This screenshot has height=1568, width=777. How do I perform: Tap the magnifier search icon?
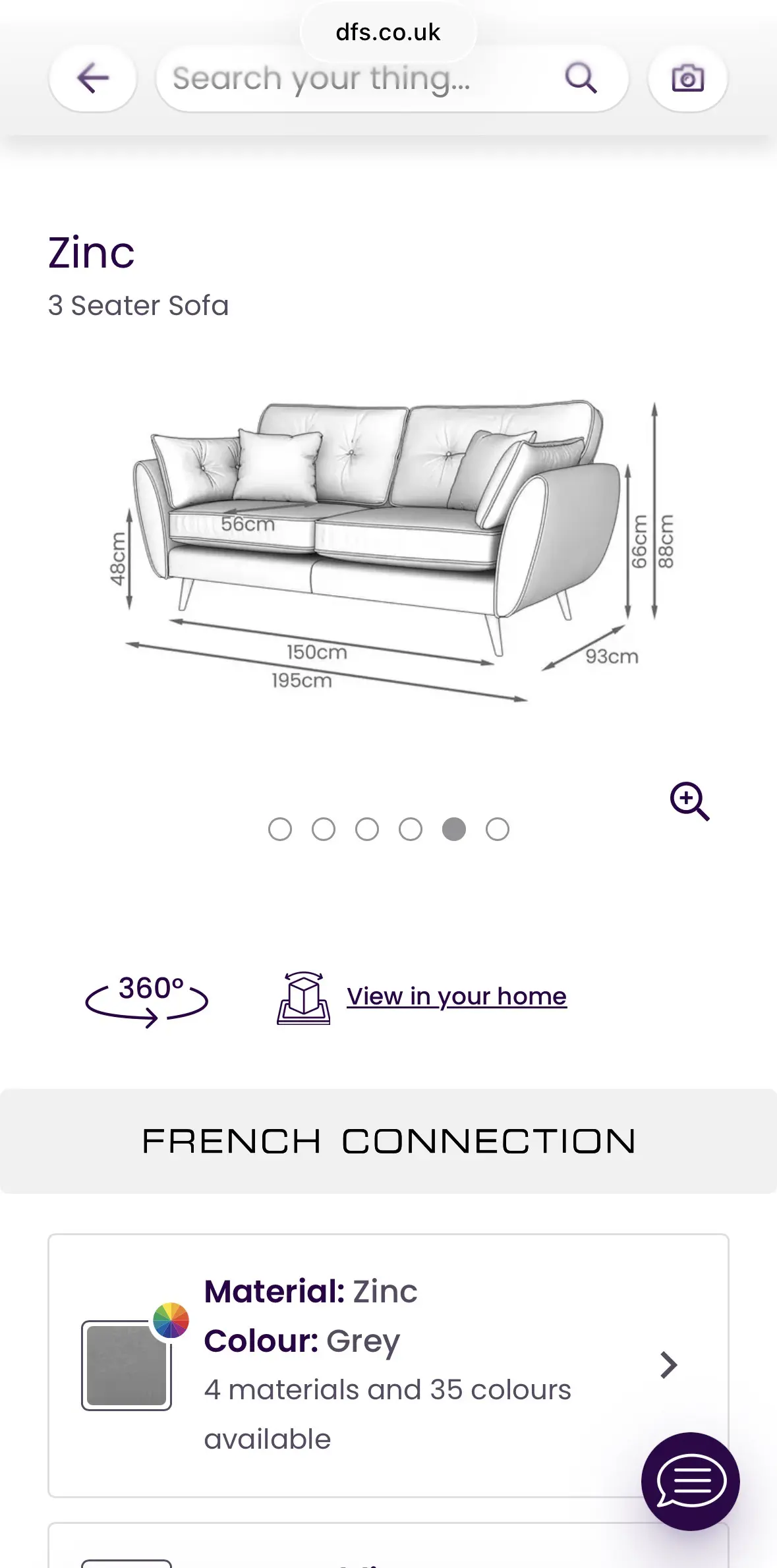point(581,78)
